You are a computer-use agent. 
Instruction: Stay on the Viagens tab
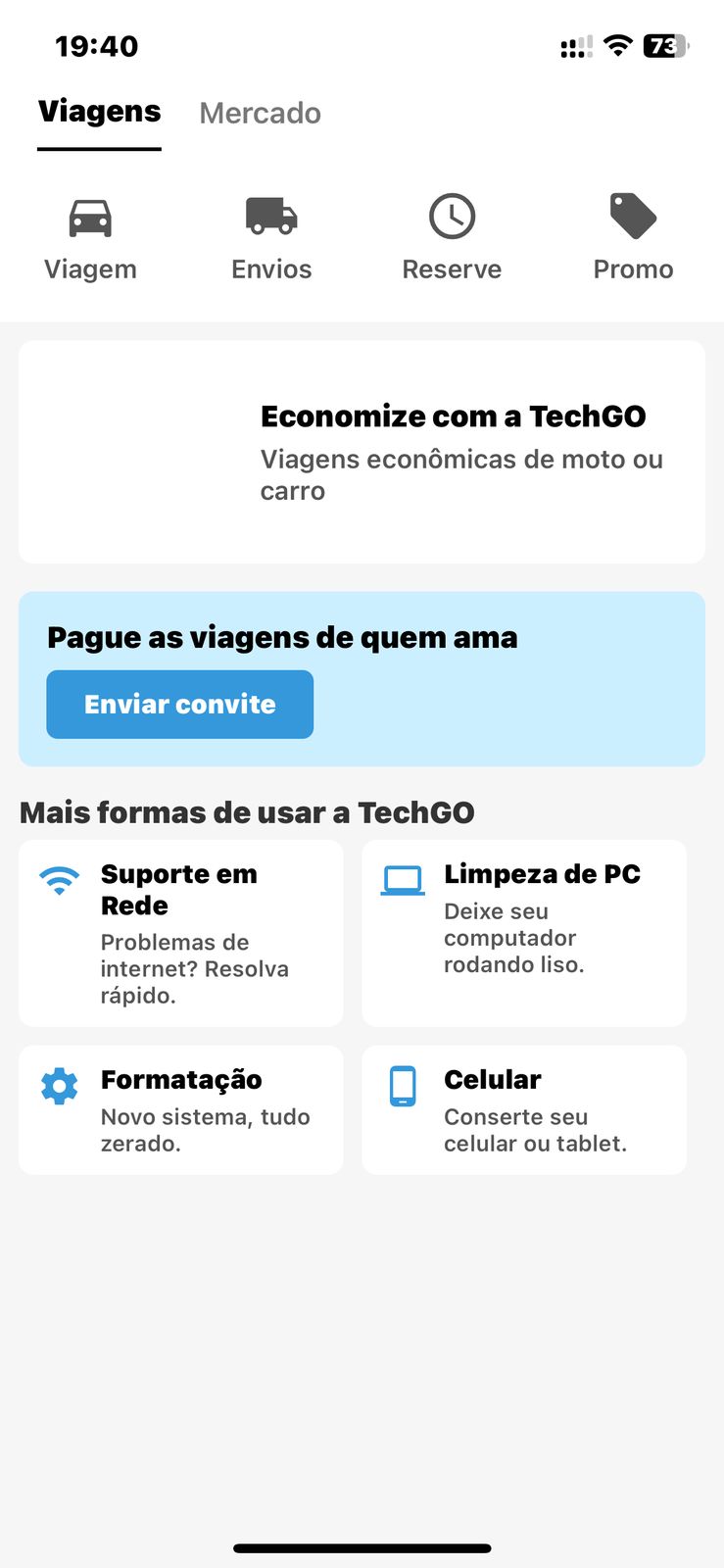pos(99,111)
